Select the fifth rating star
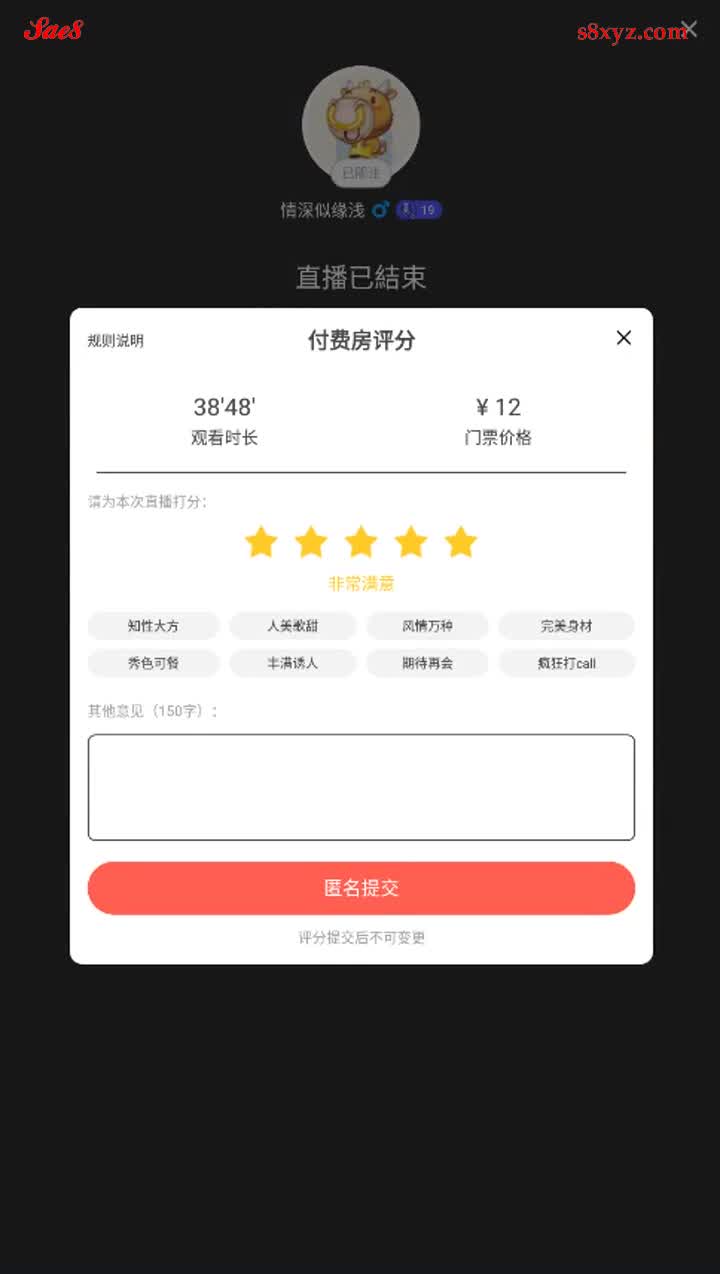Image resolution: width=720 pixels, height=1274 pixels. point(461,542)
